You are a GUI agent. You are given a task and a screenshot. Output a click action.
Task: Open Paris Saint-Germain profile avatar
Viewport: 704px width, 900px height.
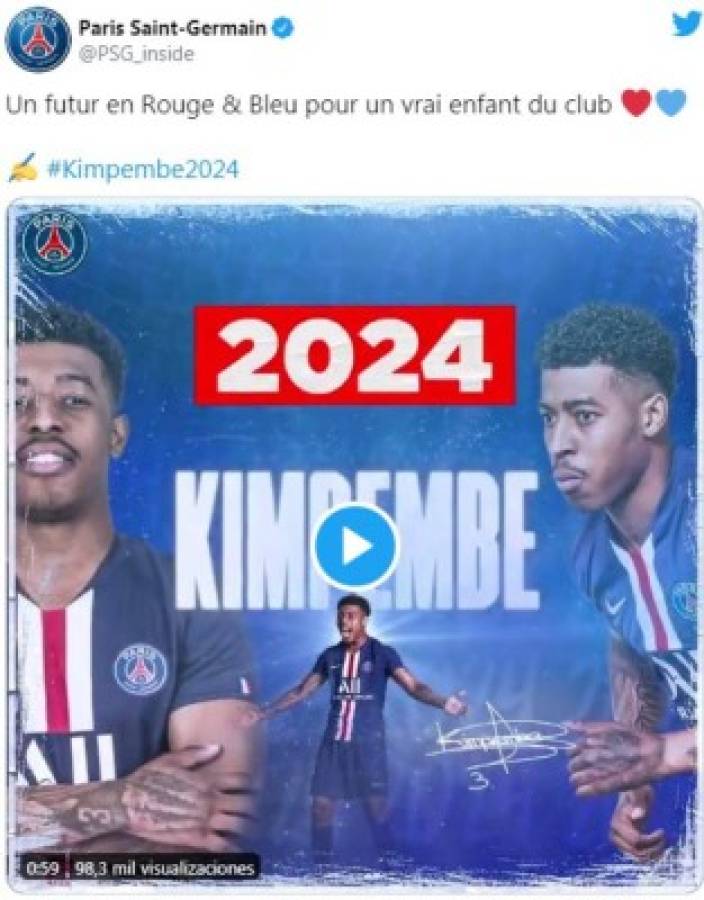click(x=37, y=39)
